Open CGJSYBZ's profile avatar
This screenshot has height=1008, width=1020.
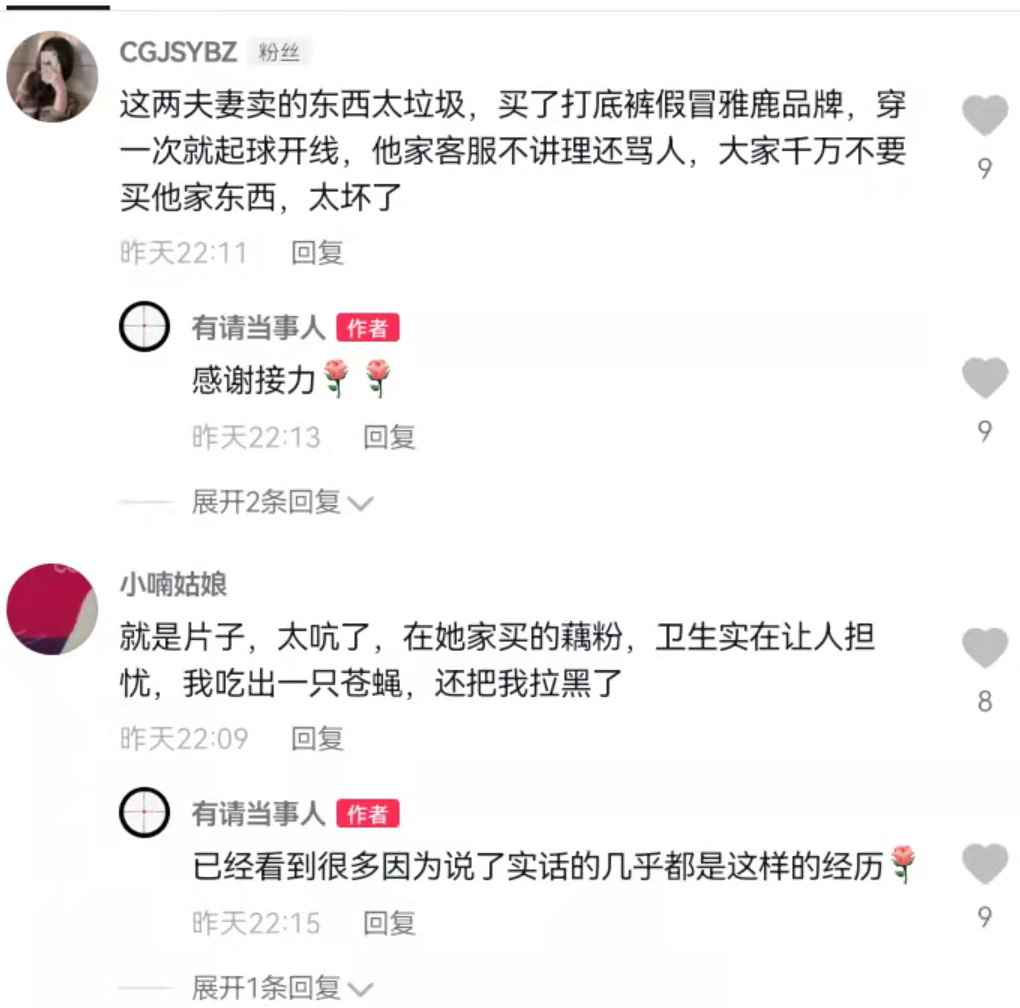click(52, 76)
